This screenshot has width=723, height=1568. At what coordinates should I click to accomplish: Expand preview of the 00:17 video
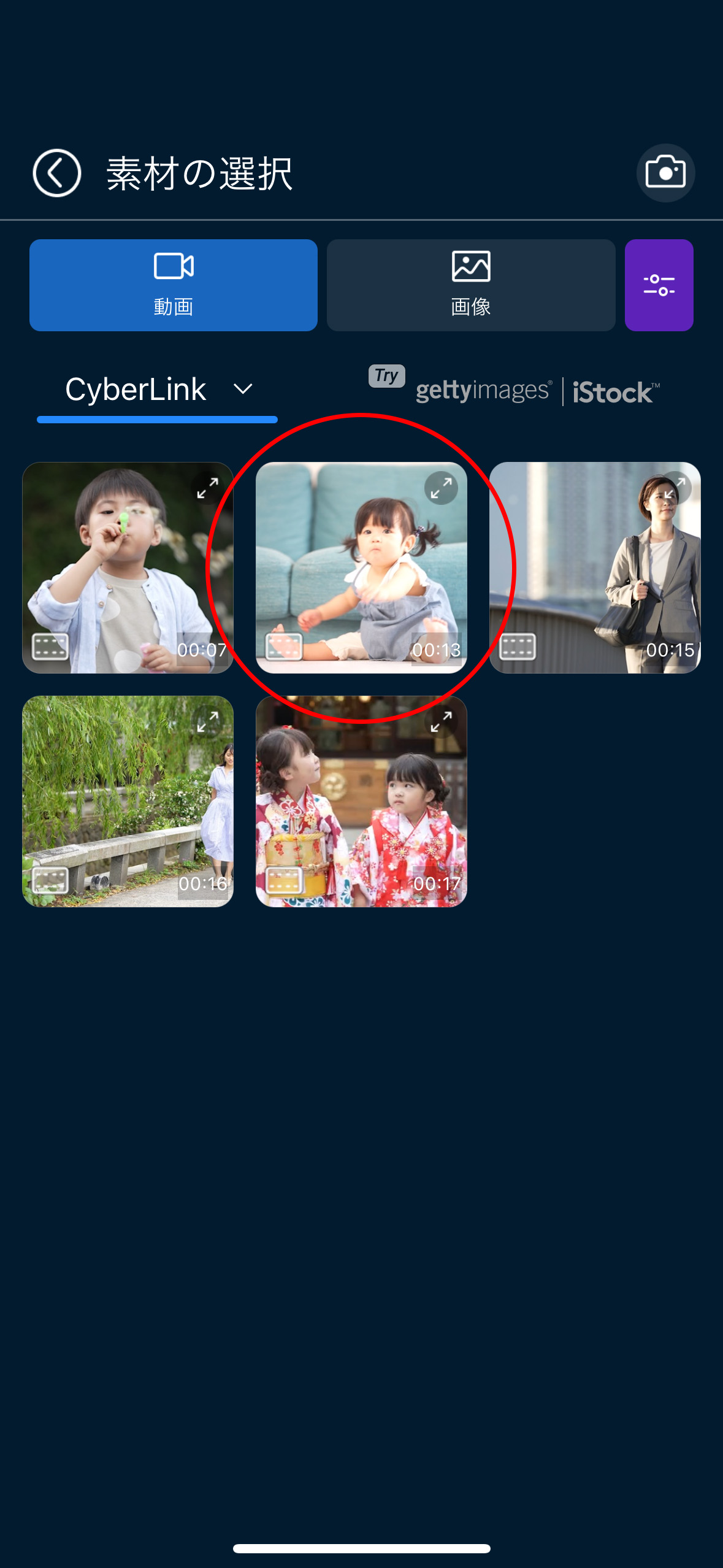[x=441, y=722]
